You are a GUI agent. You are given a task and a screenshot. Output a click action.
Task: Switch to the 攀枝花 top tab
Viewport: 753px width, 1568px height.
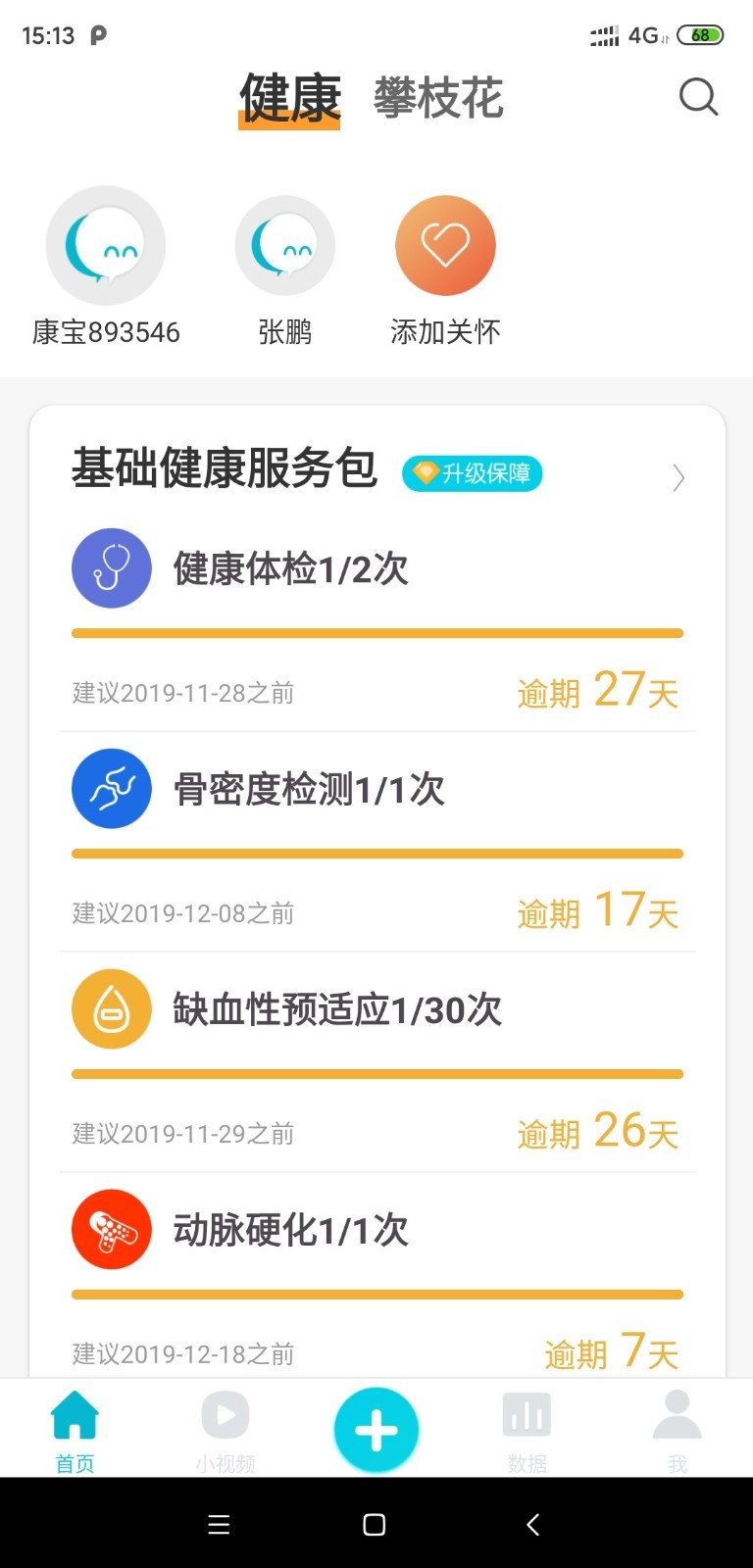(438, 99)
